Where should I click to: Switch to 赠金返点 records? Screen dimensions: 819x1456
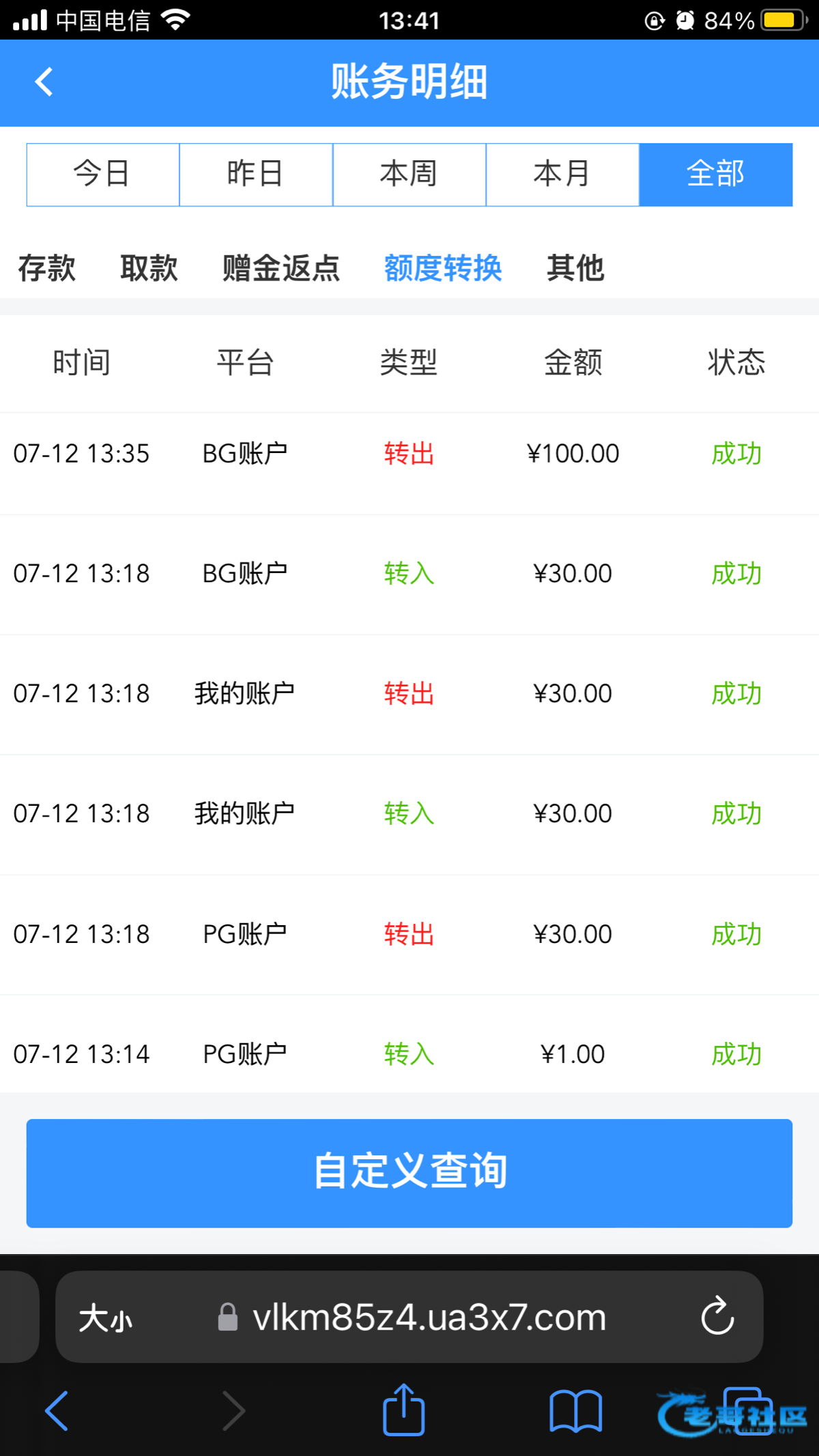(x=281, y=267)
